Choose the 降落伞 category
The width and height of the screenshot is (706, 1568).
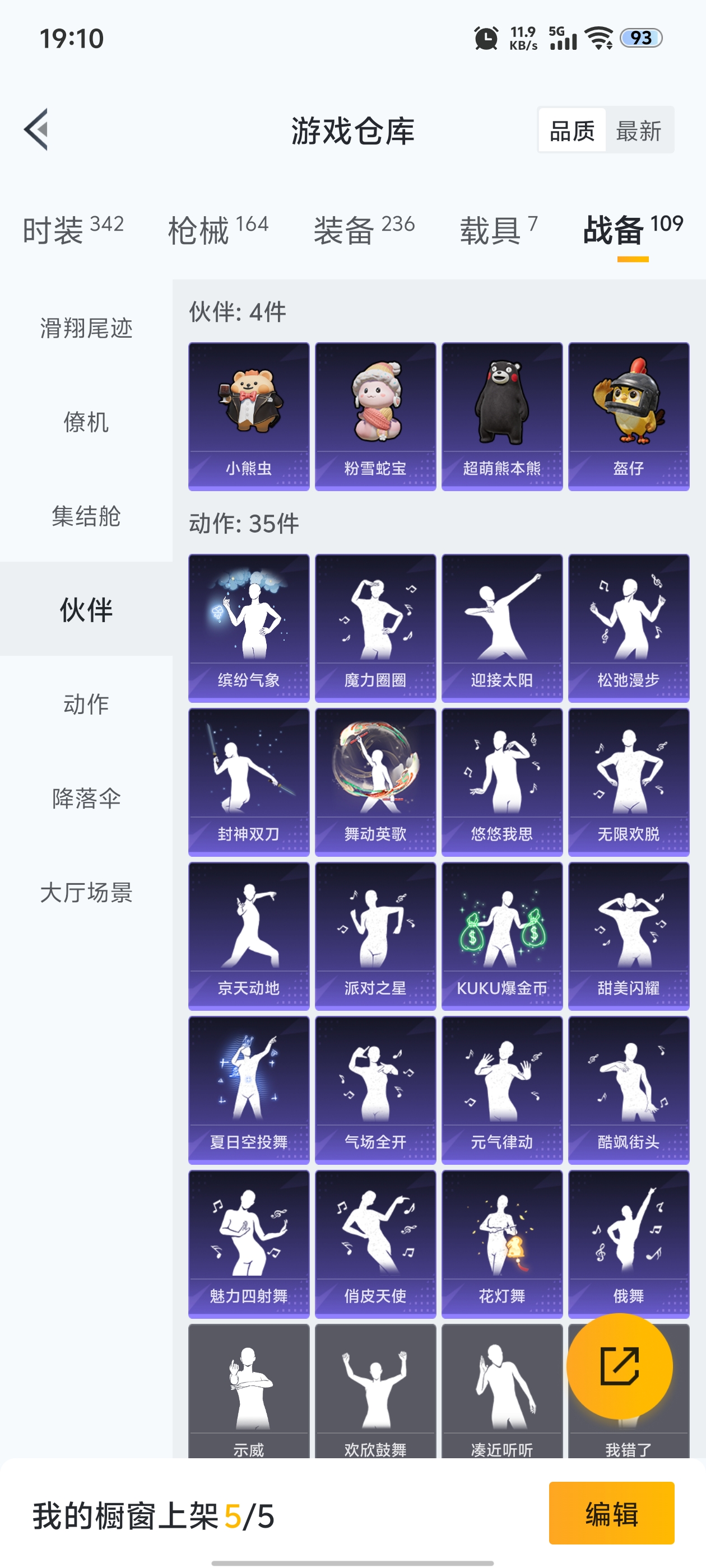86,798
